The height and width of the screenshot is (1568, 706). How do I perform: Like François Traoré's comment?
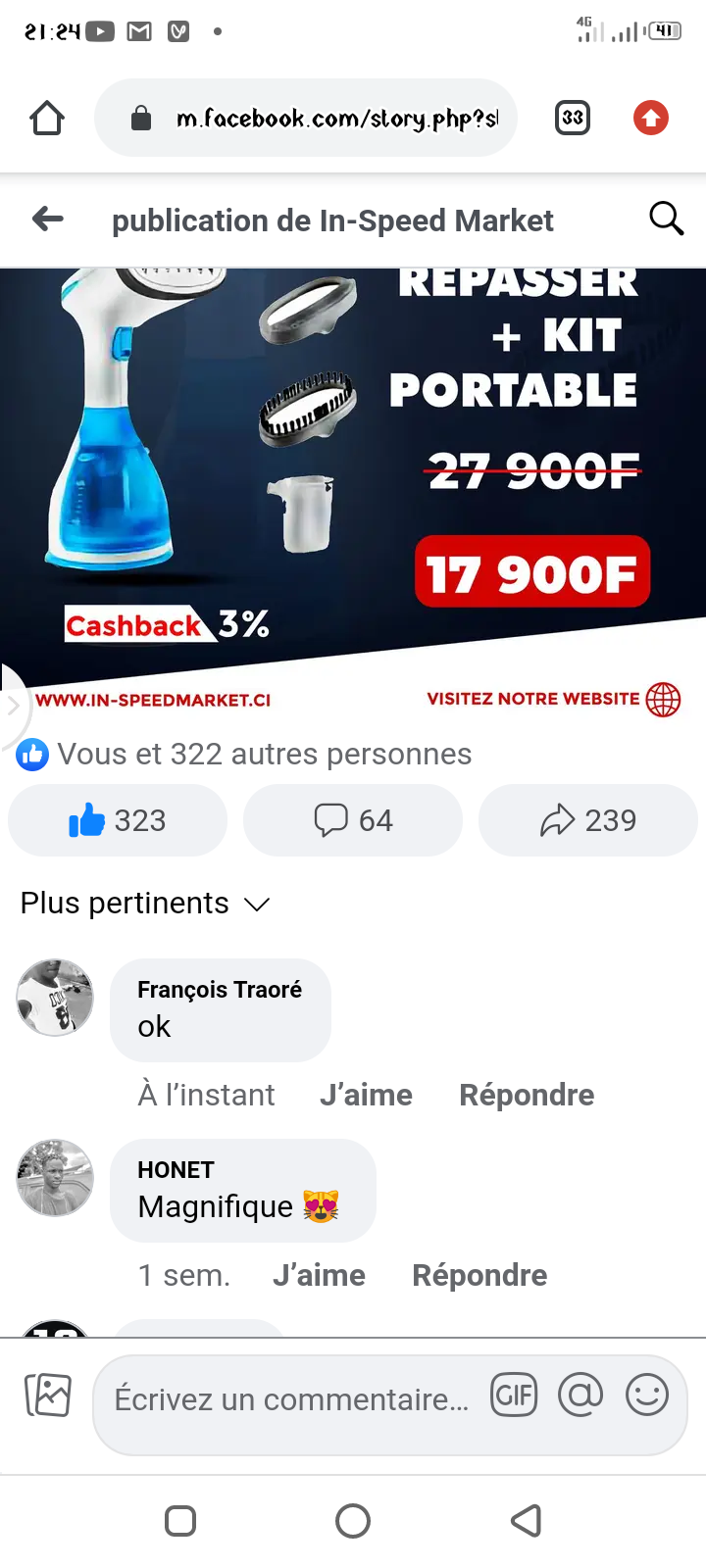coord(366,1095)
